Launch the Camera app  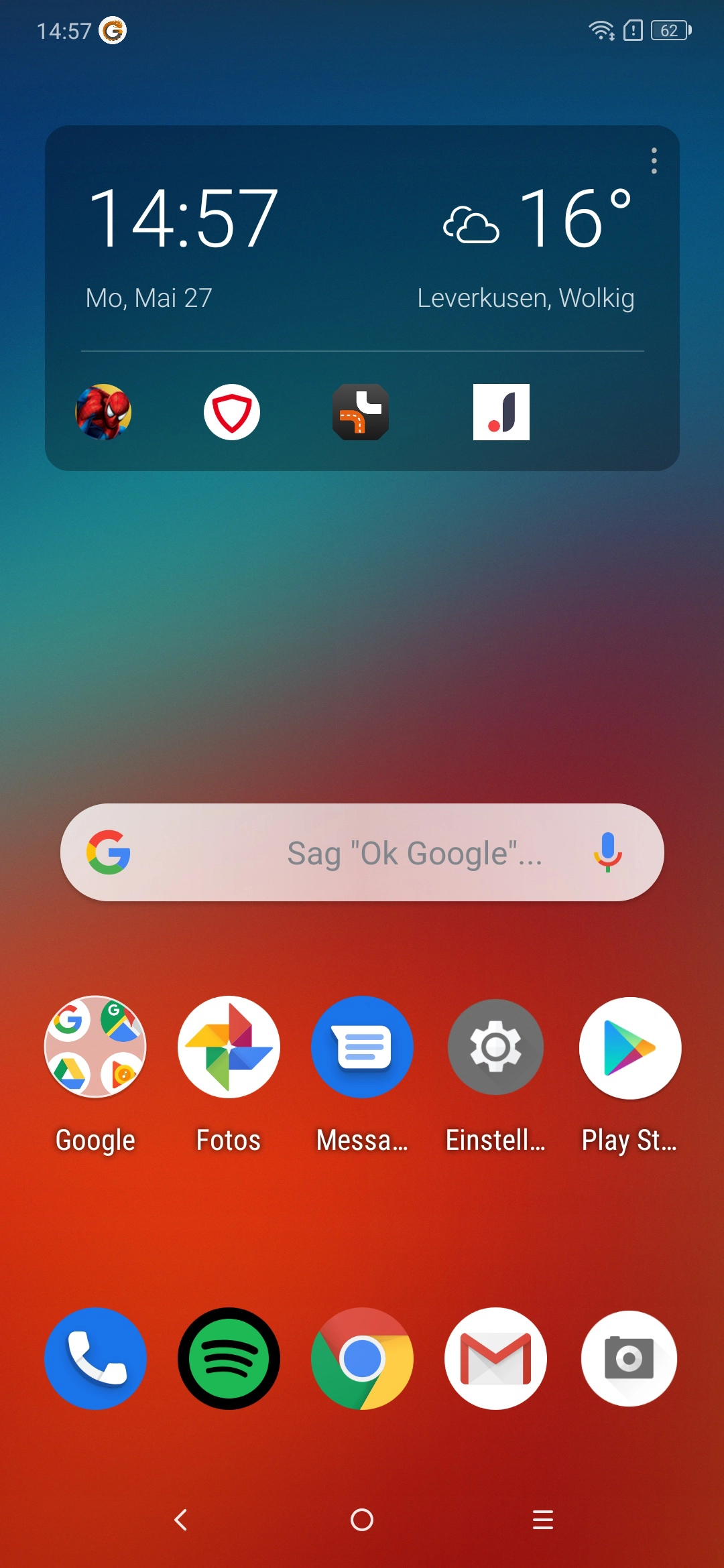click(x=629, y=1358)
